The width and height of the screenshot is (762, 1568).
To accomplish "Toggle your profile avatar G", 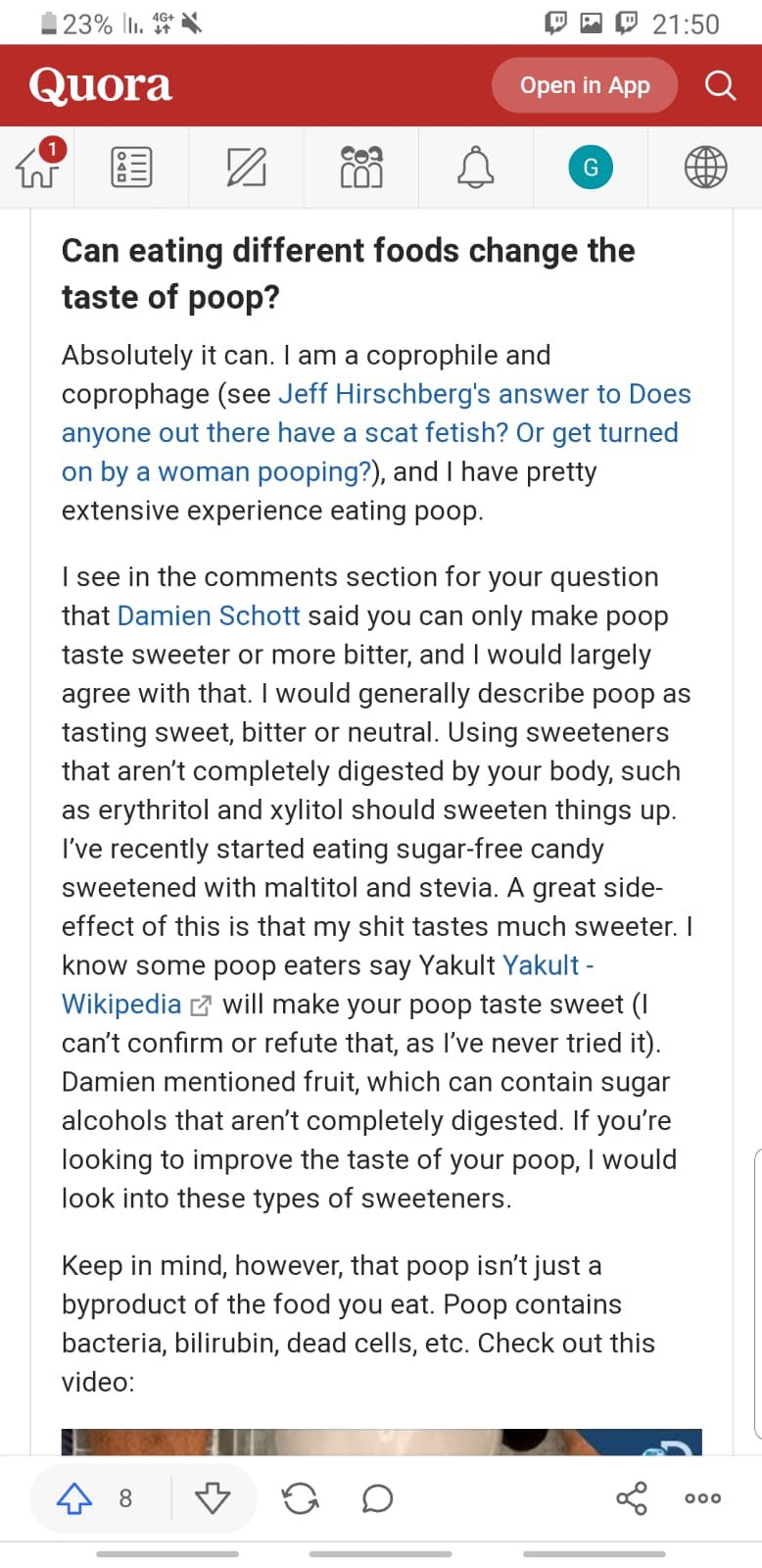I will click(x=590, y=167).
